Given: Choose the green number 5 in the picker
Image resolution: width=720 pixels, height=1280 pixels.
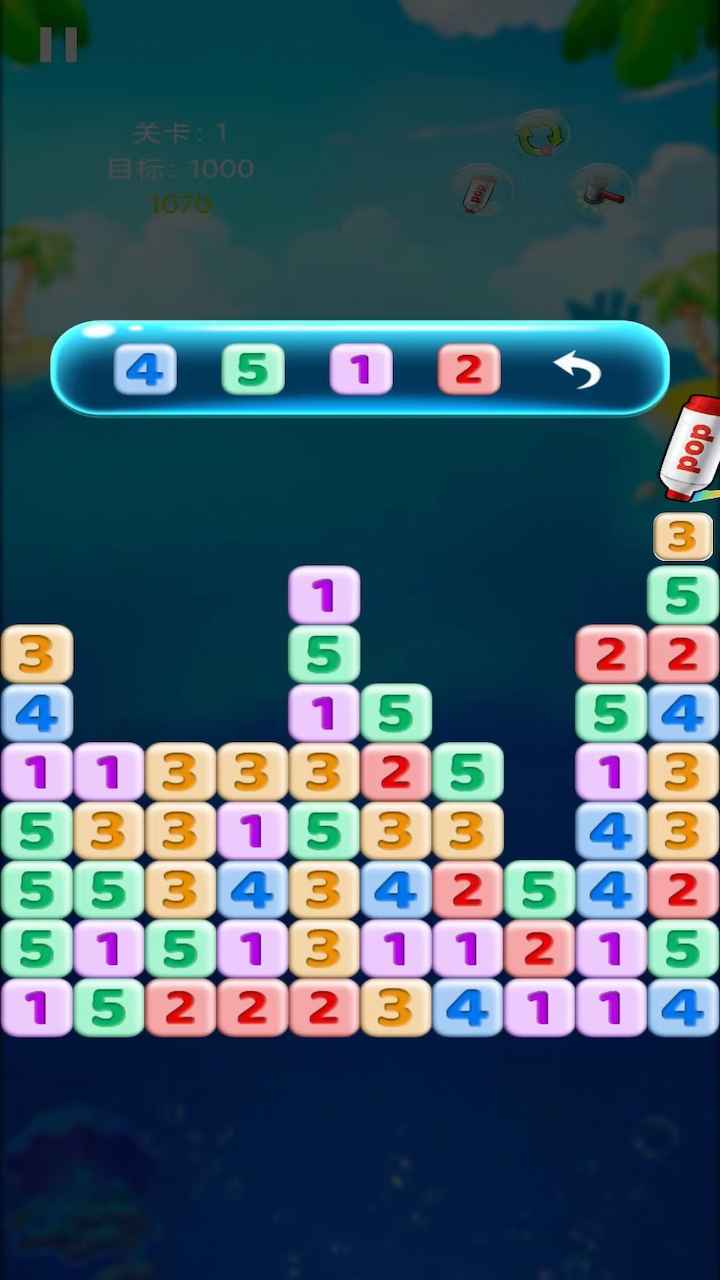Looking at the screenshot, I should [x=253, y=370].
